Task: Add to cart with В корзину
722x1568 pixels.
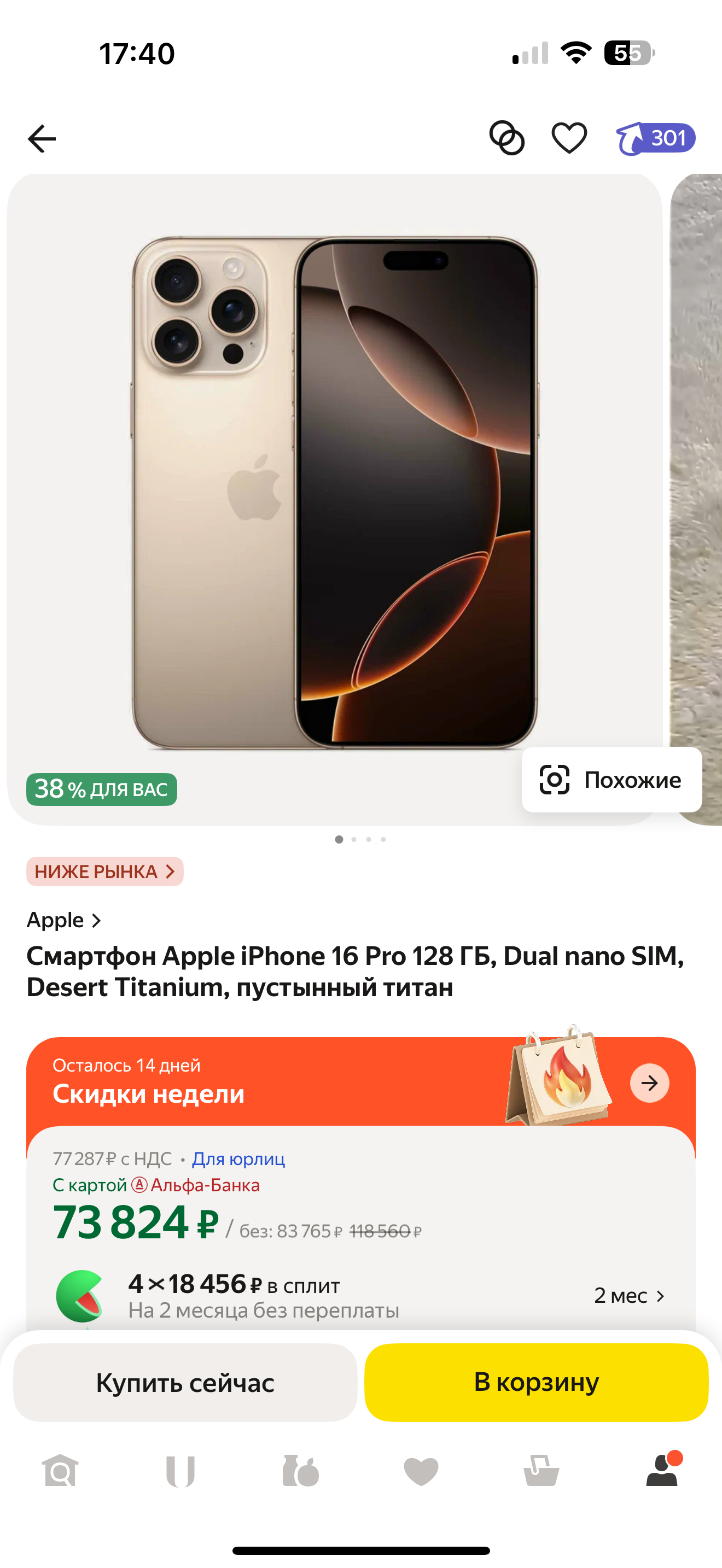Action: click(537, 1382)
